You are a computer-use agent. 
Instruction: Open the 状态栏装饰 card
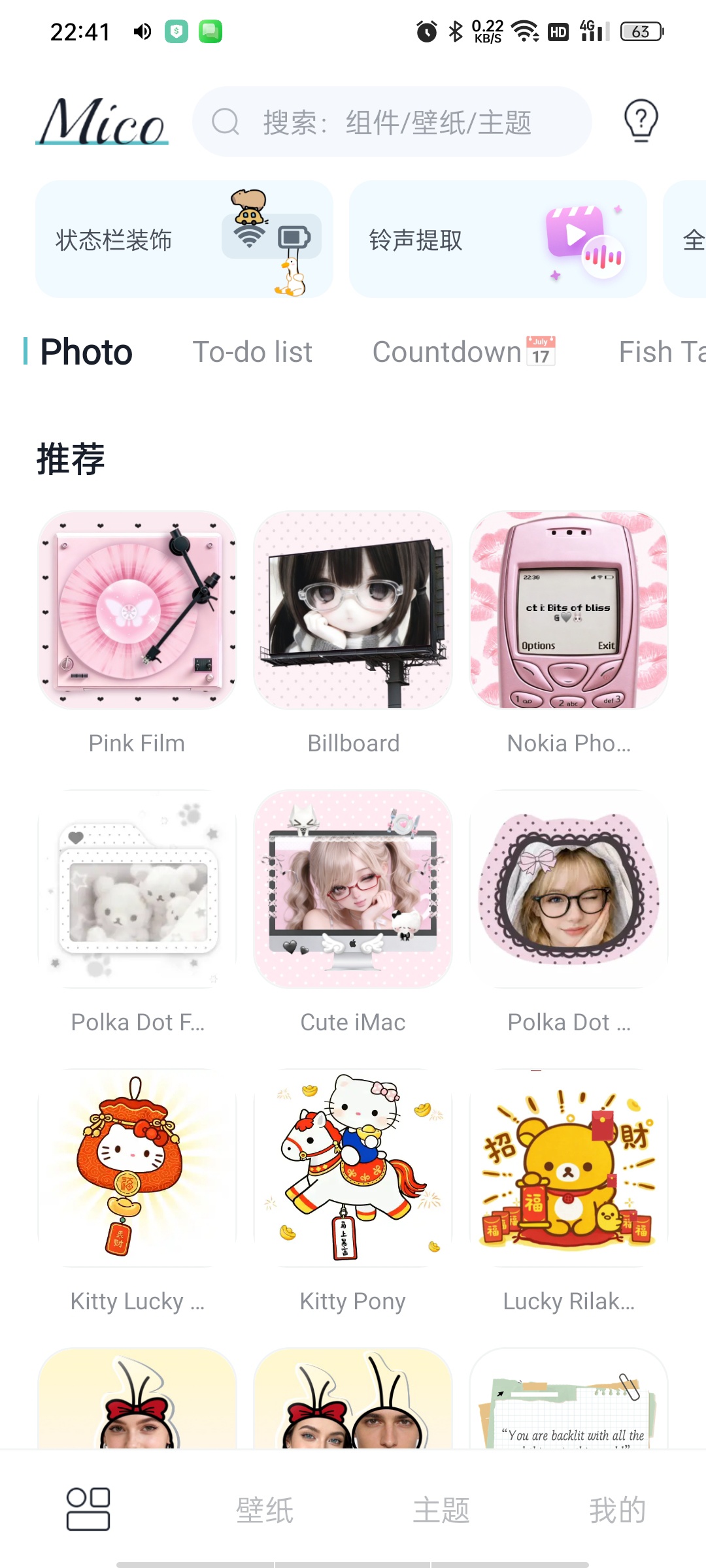(184, 239)
